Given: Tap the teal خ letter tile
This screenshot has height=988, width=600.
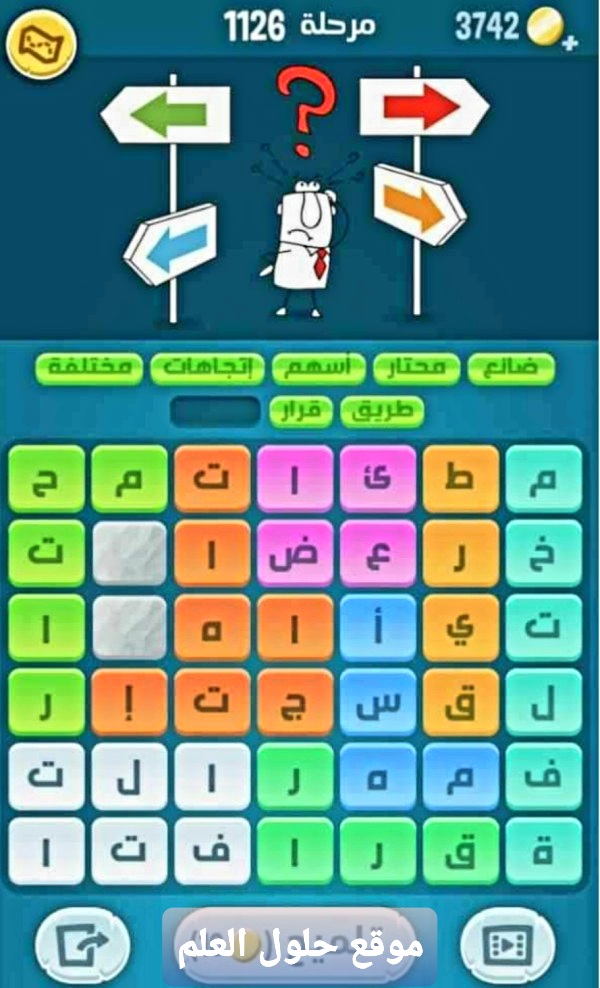Looking at the screenshot, I should tap(543, 554).
